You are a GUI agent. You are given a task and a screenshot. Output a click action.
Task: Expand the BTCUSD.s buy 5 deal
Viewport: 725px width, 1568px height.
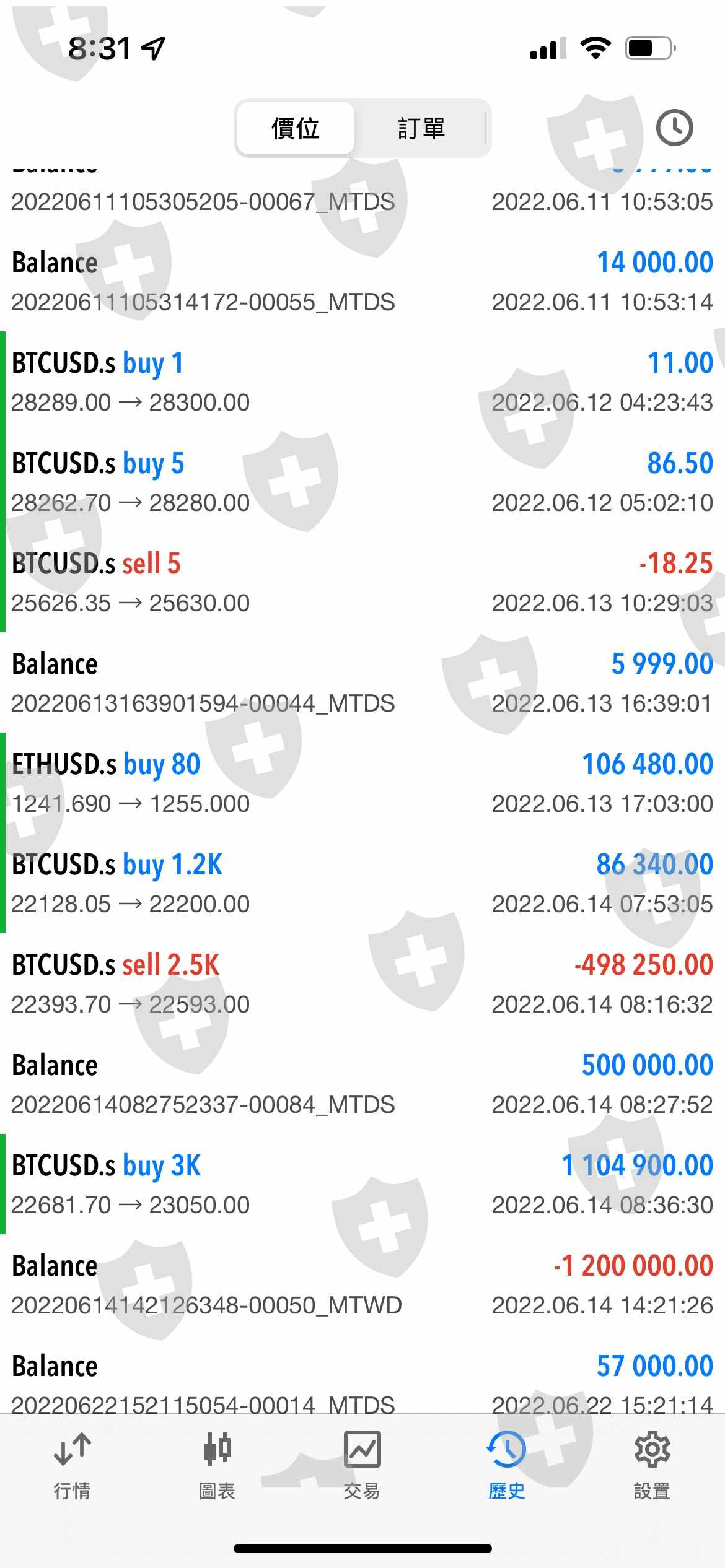pyautogui.click(x=362, y=482)
